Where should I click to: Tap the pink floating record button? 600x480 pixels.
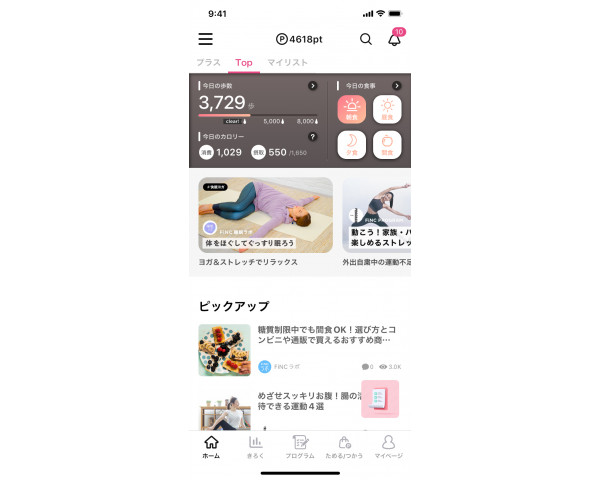point(380,398)
